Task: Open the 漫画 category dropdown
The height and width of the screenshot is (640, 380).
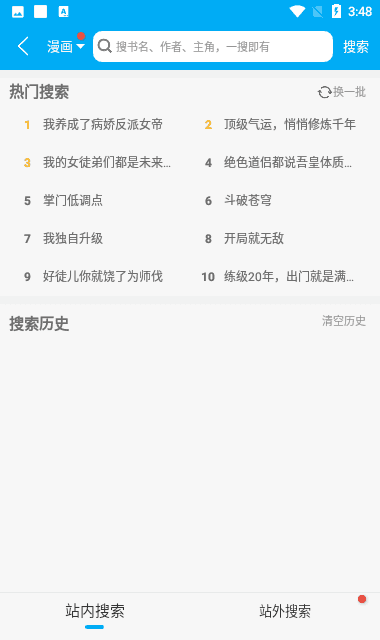Action: pos(66,46)
